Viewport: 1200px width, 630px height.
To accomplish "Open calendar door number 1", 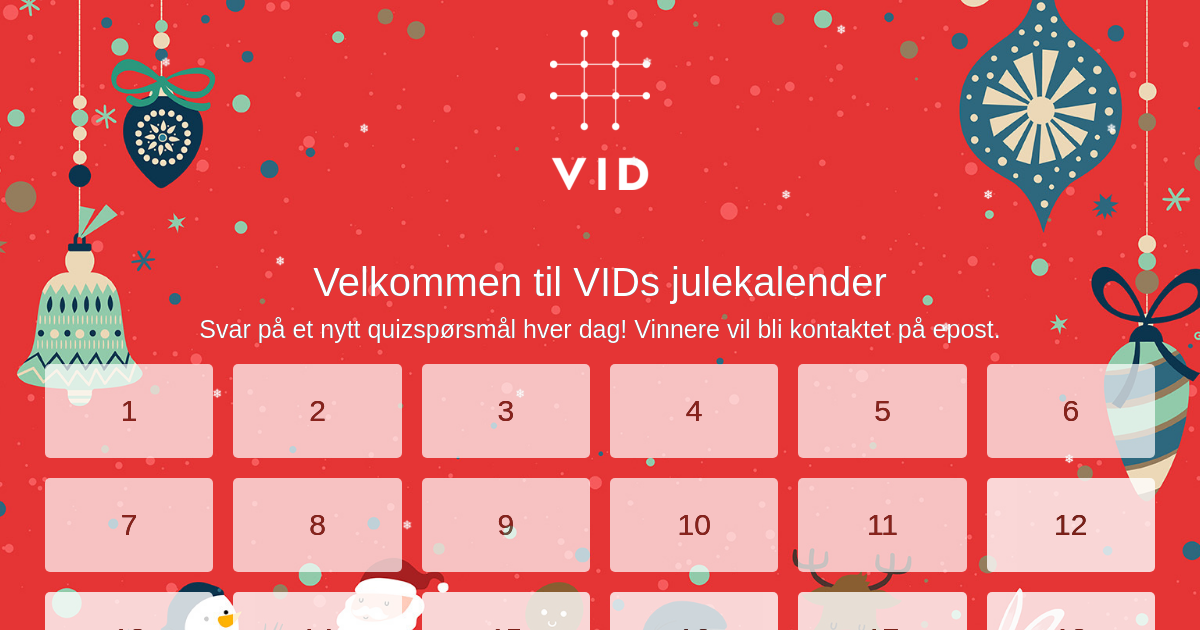I will [129, 411].
